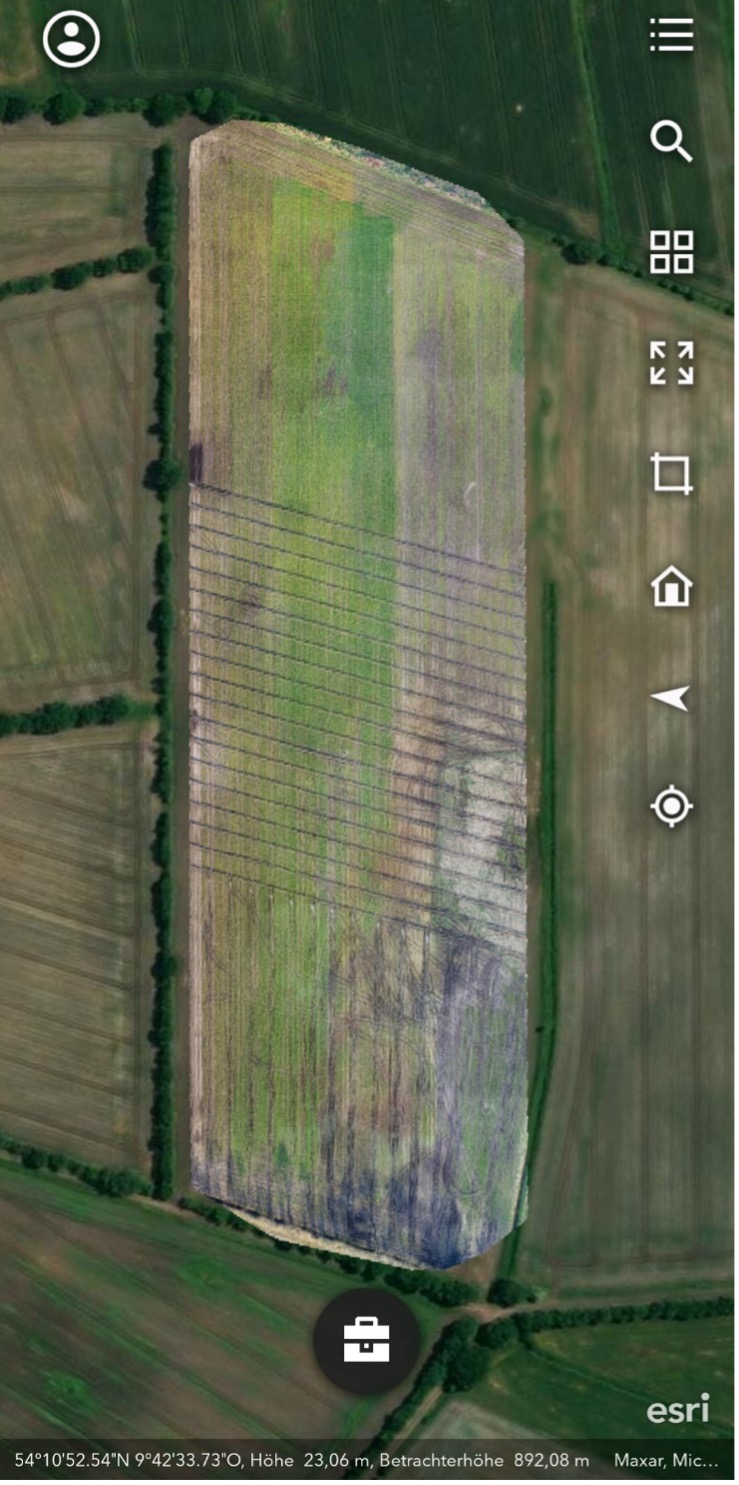
Task: Tap the navigation arrow icon
Action: [x=671, y=698]
